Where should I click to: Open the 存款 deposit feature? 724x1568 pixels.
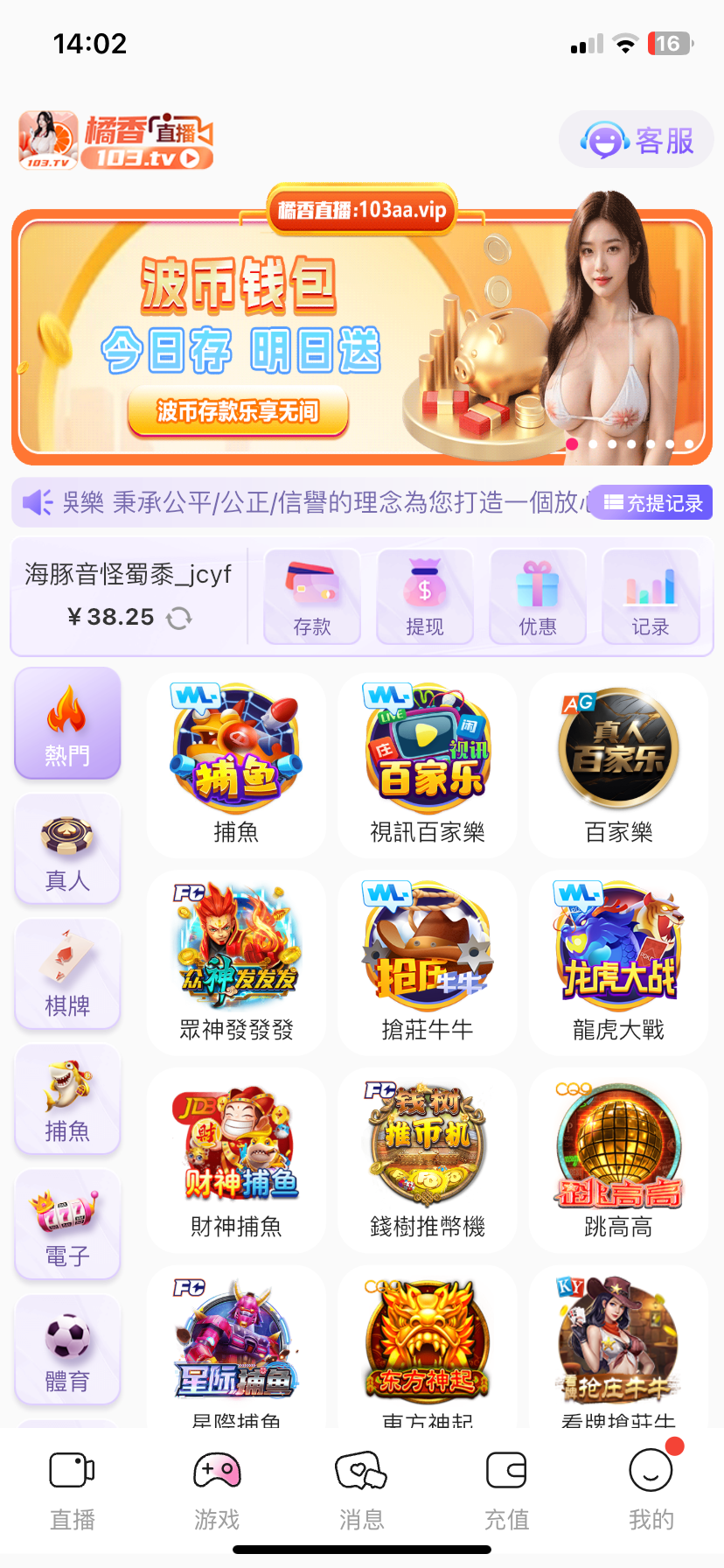[x=312, y=597]
